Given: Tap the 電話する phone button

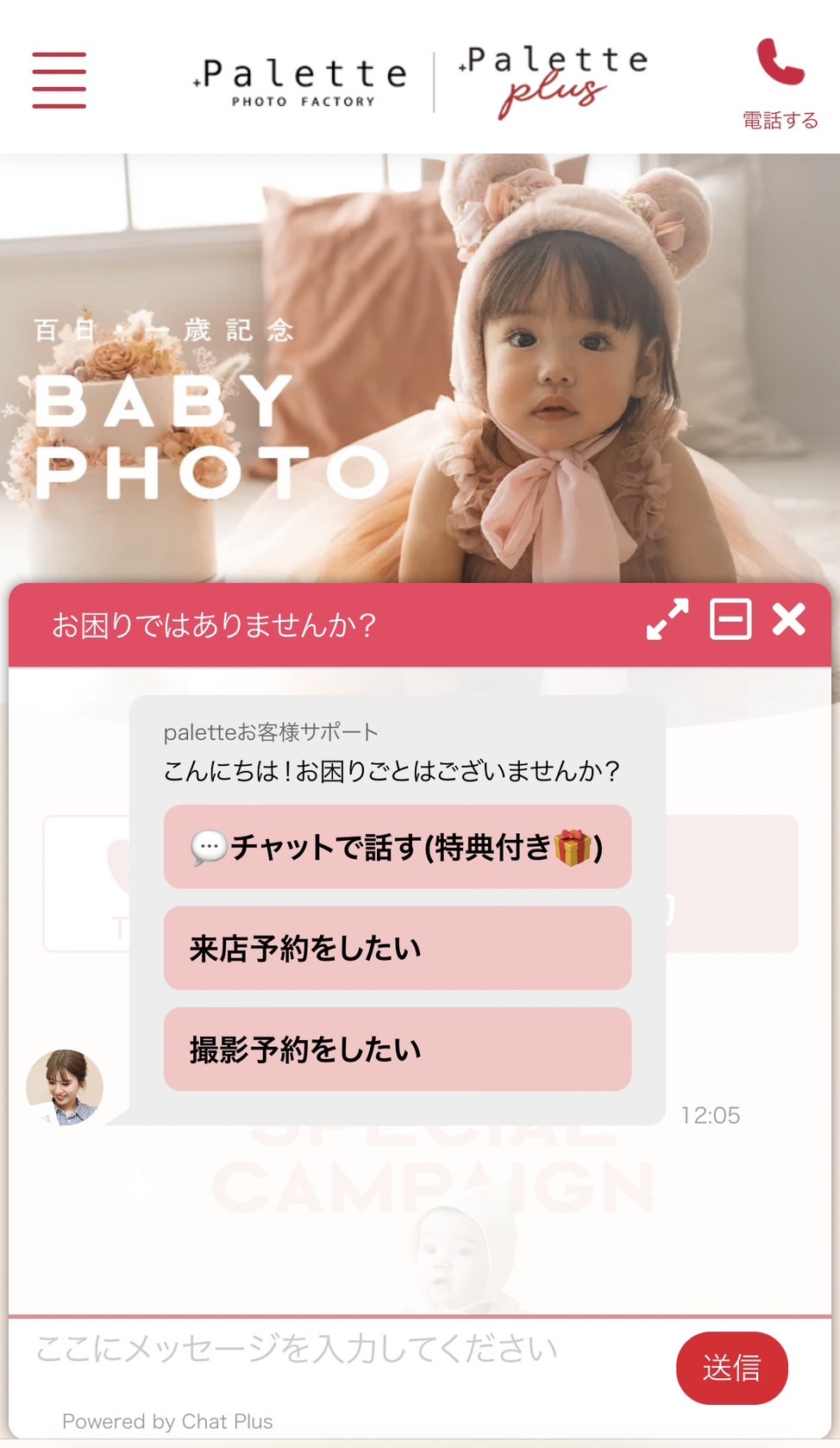Looking at the screenshot, I should point(780,82).
